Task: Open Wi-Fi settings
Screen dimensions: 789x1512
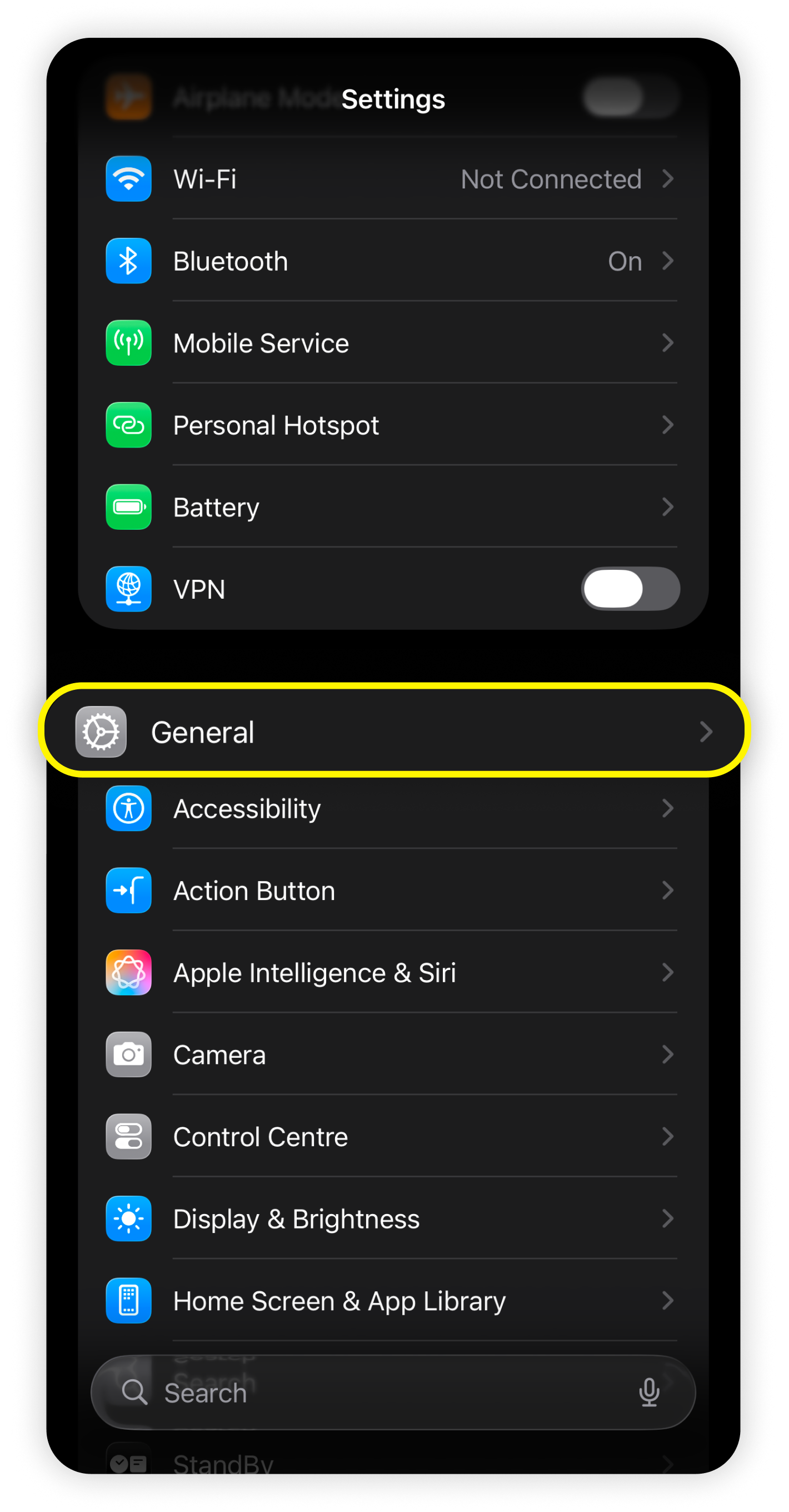Action: (393, 179)
